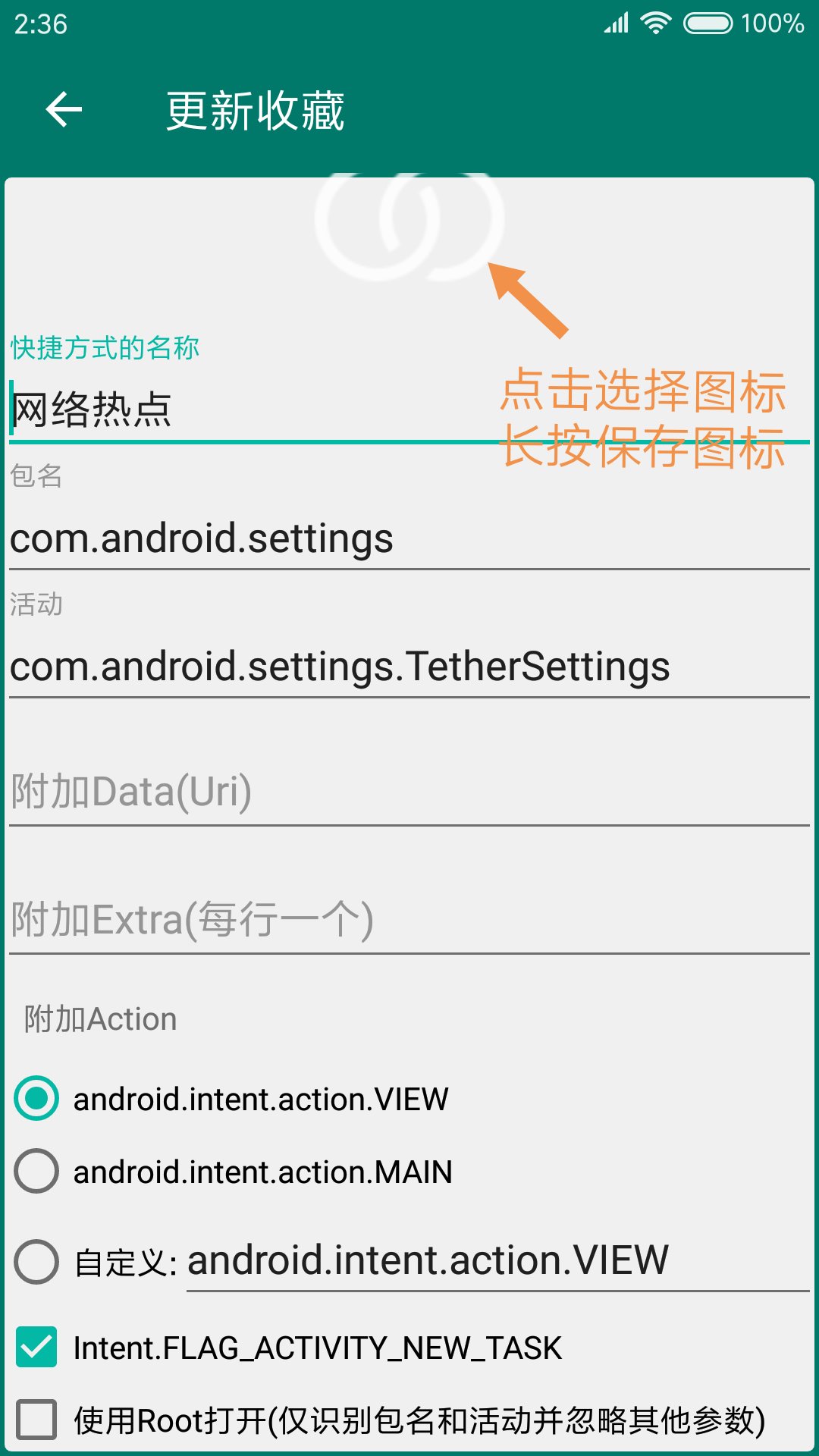Focus the 附加Extra field

[x=408, y=920]
